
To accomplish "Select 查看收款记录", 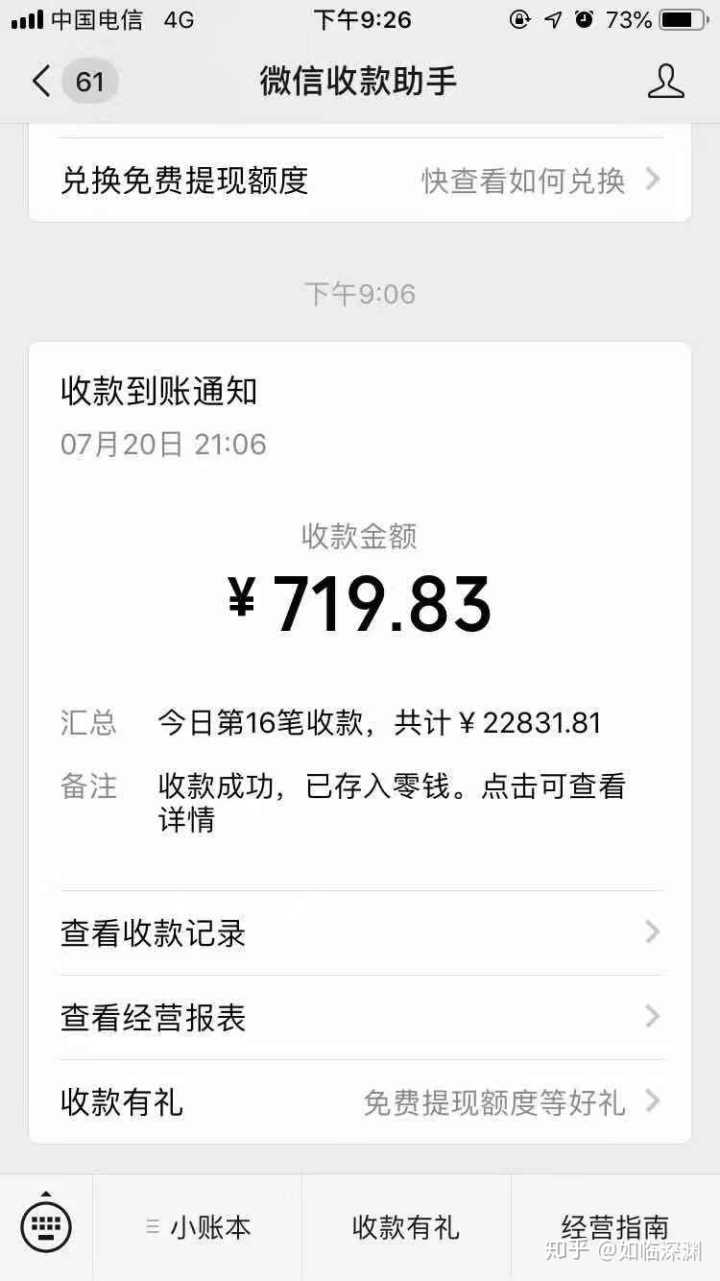I will (360, 933).
